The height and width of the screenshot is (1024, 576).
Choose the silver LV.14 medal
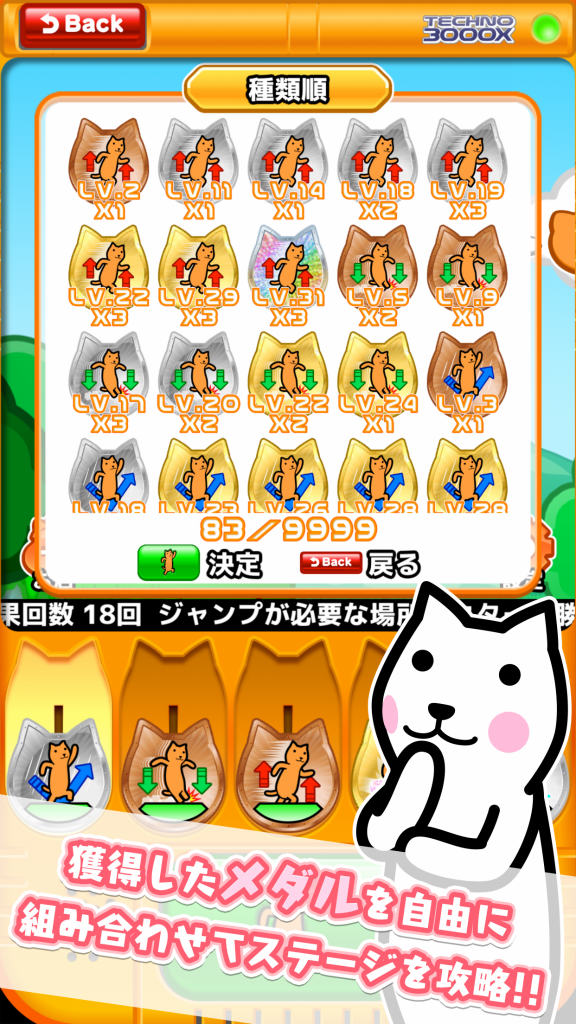click(287, 165)
